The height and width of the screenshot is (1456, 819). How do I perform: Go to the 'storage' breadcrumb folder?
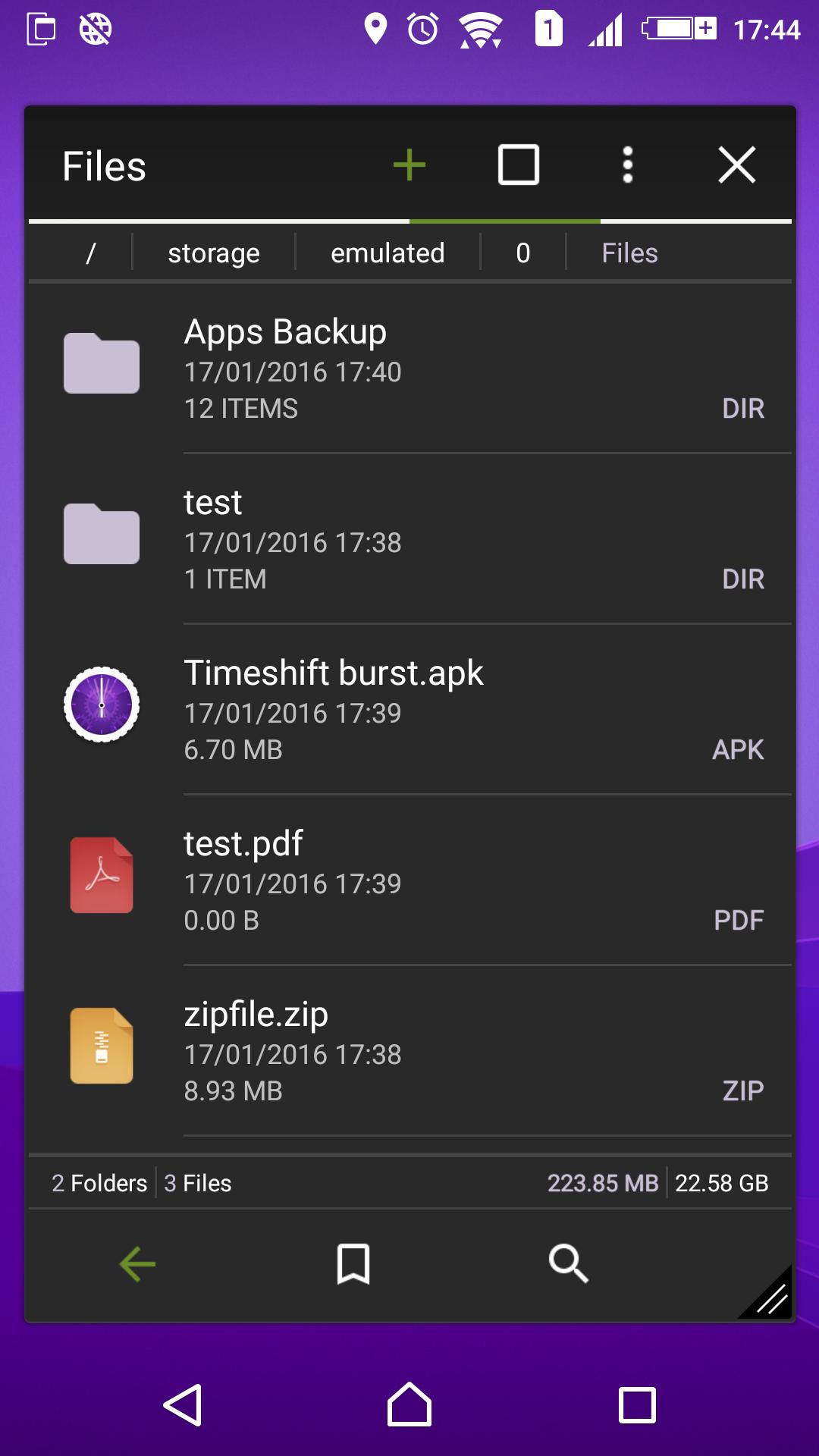point(213,253)
